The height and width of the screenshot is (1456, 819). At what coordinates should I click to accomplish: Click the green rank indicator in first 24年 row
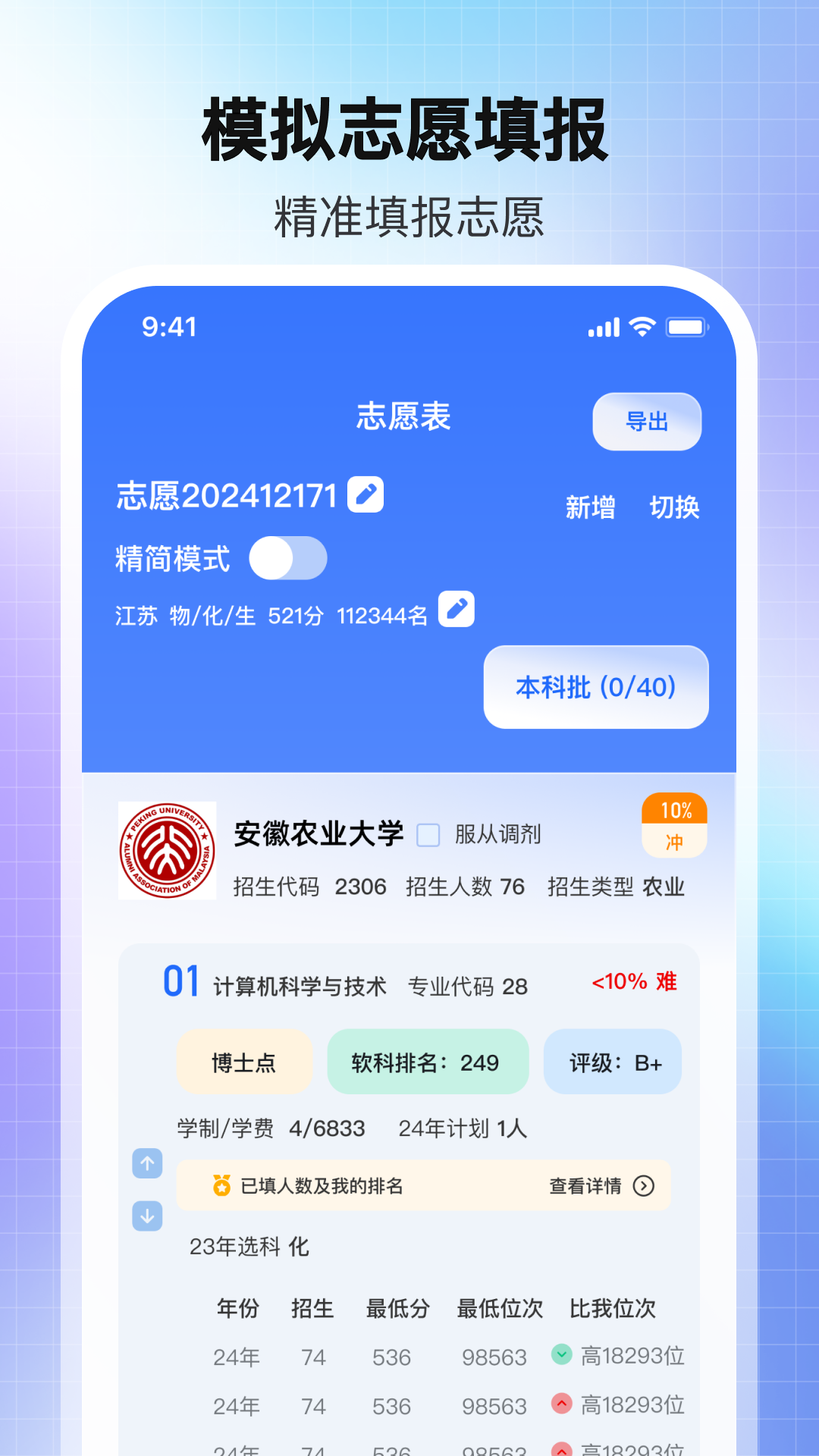(x=562, y=1357)
